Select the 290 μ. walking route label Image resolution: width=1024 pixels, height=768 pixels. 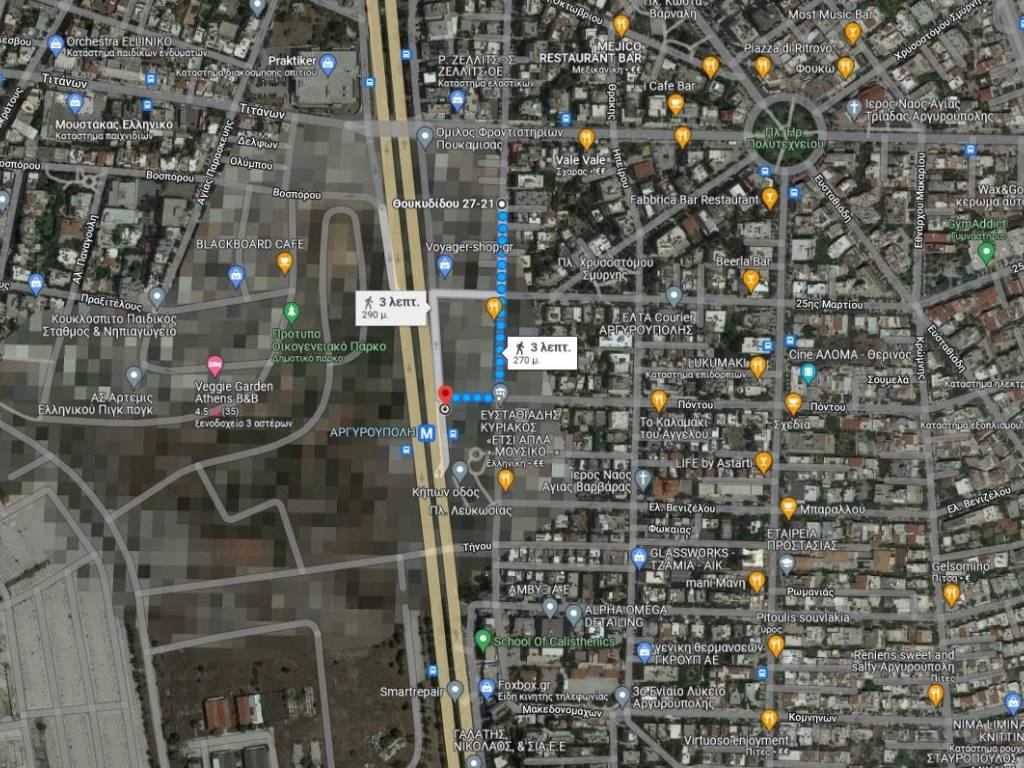click(x=394, y=306)
